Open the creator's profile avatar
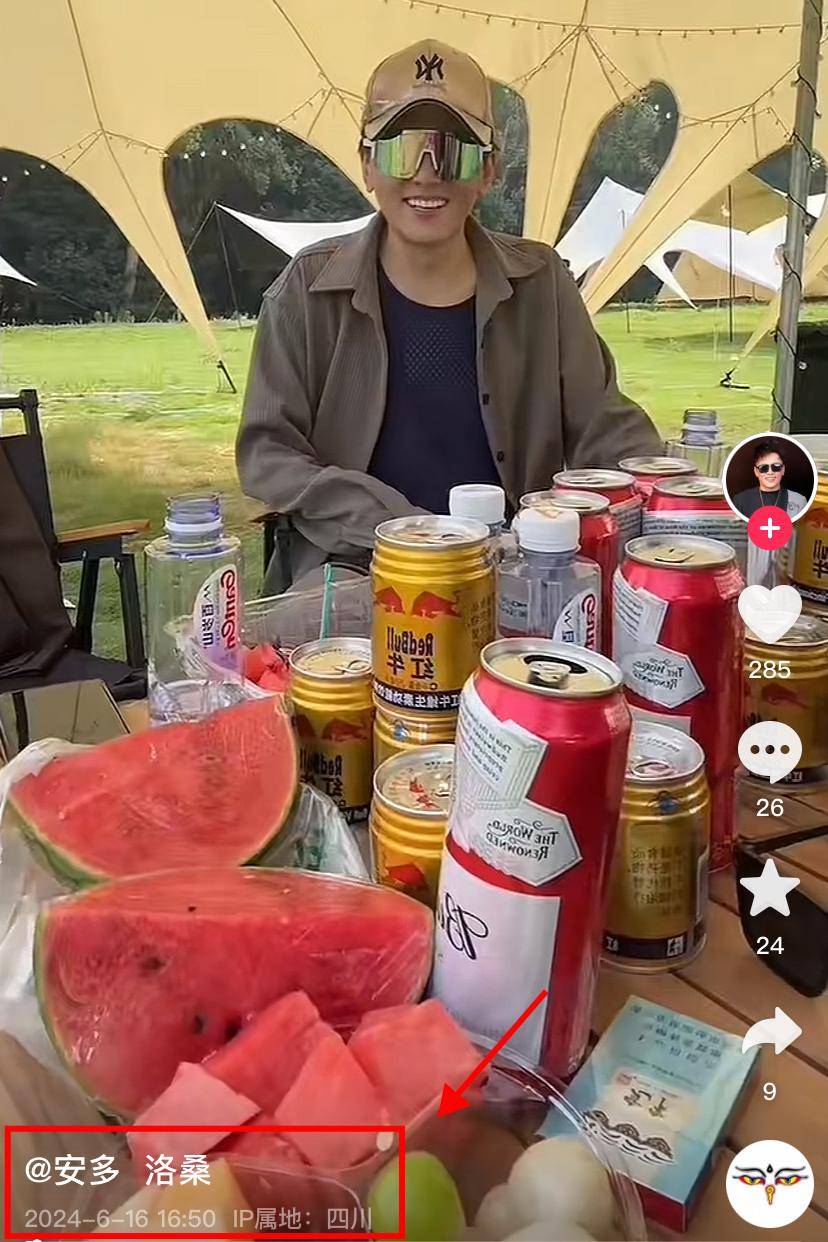The height and width of the screenshot is (1242, 828). pos(769,478)
